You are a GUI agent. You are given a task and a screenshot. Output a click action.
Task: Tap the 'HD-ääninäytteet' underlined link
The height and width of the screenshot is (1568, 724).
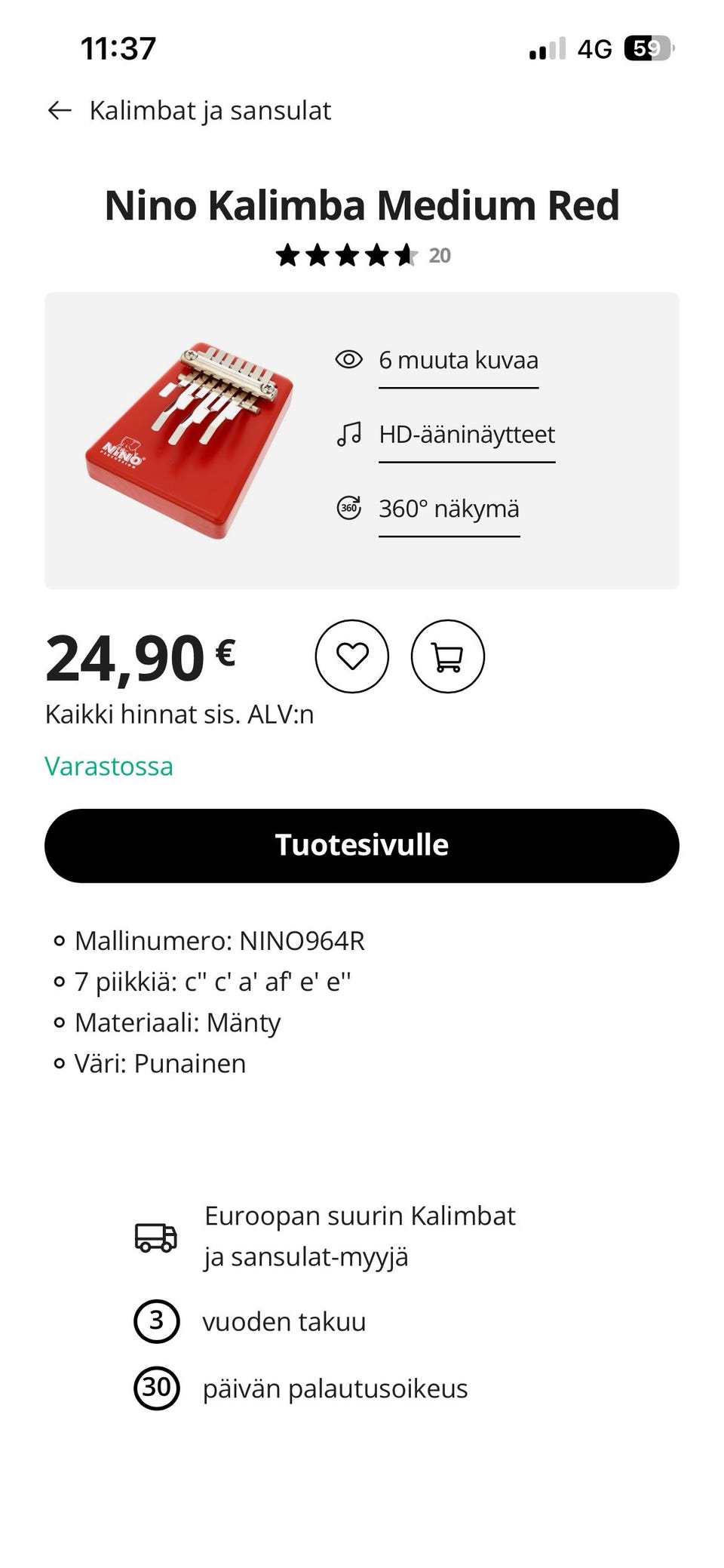click(x=467, y=435)
